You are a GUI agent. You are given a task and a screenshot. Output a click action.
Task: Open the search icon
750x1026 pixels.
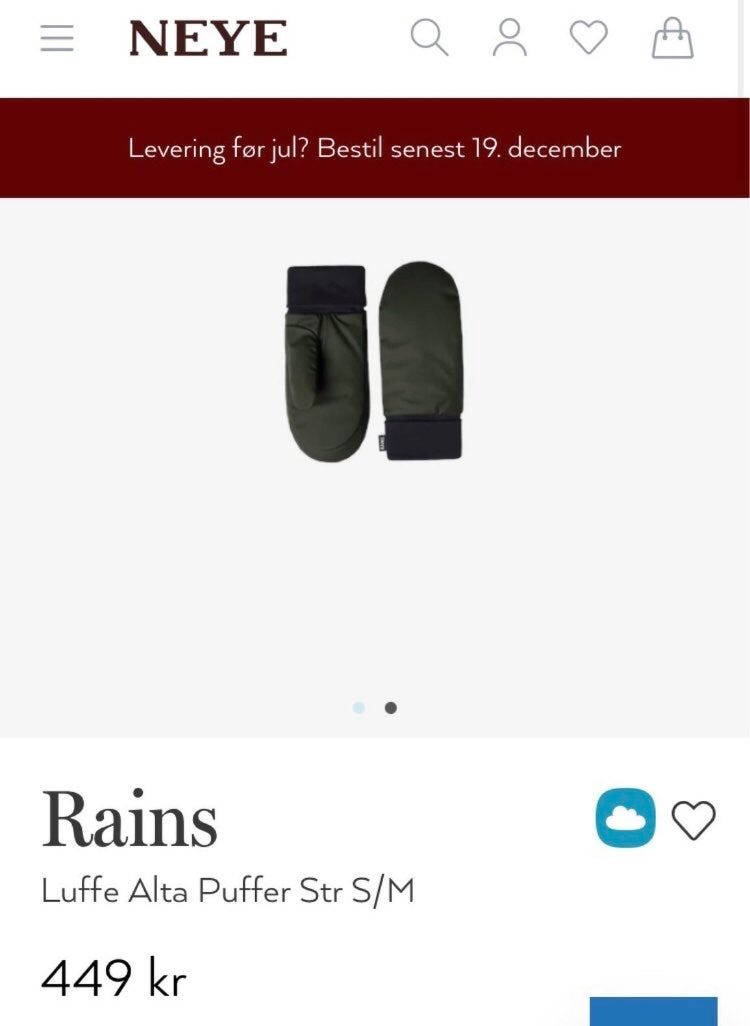(x=429, y=39)
